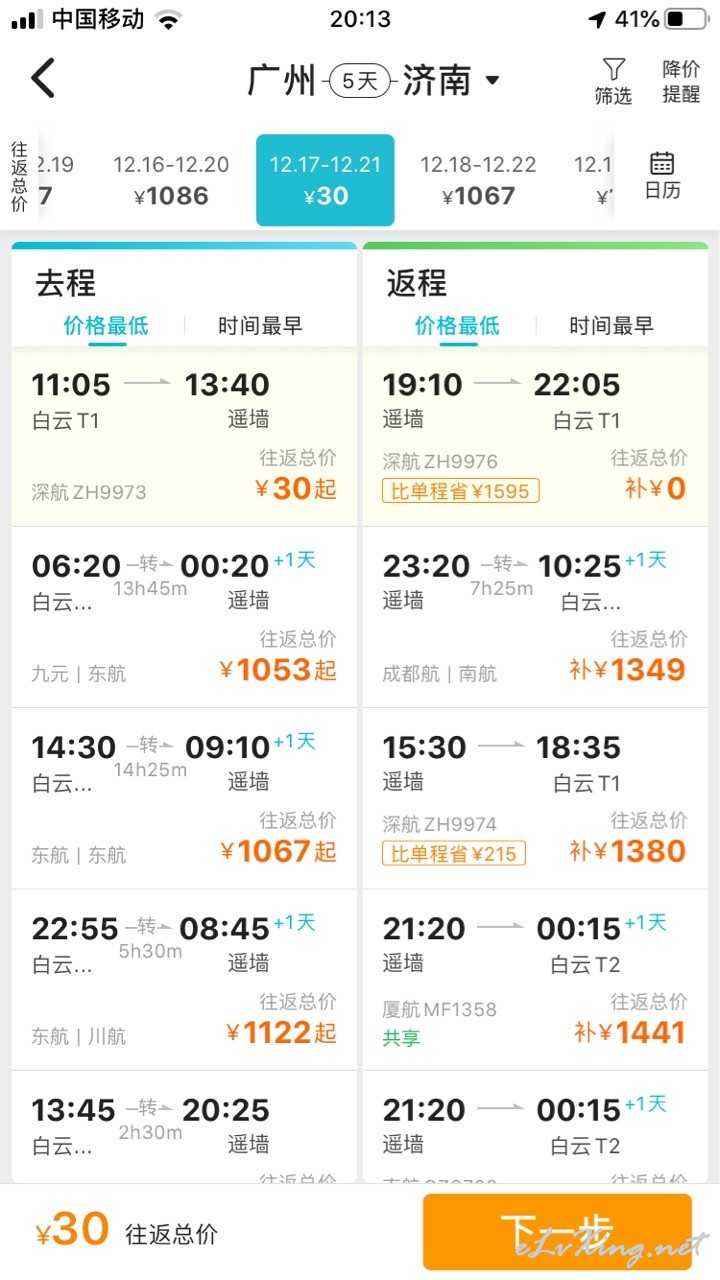The image size is (720, 1280).
Task: Open the 日历 calendar
Action: pos(662,176)
